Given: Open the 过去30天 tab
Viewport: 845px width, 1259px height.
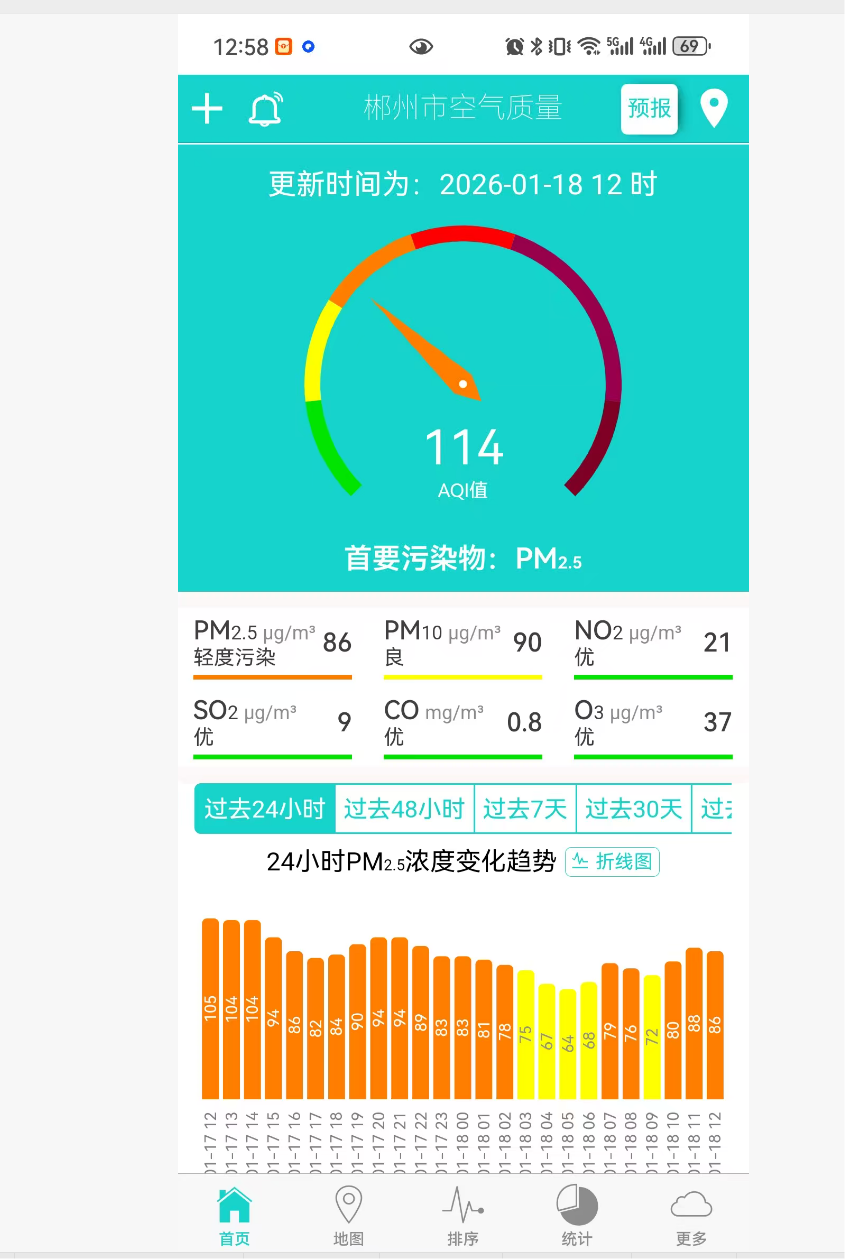Looking at the screenshot, I should 633,808.
